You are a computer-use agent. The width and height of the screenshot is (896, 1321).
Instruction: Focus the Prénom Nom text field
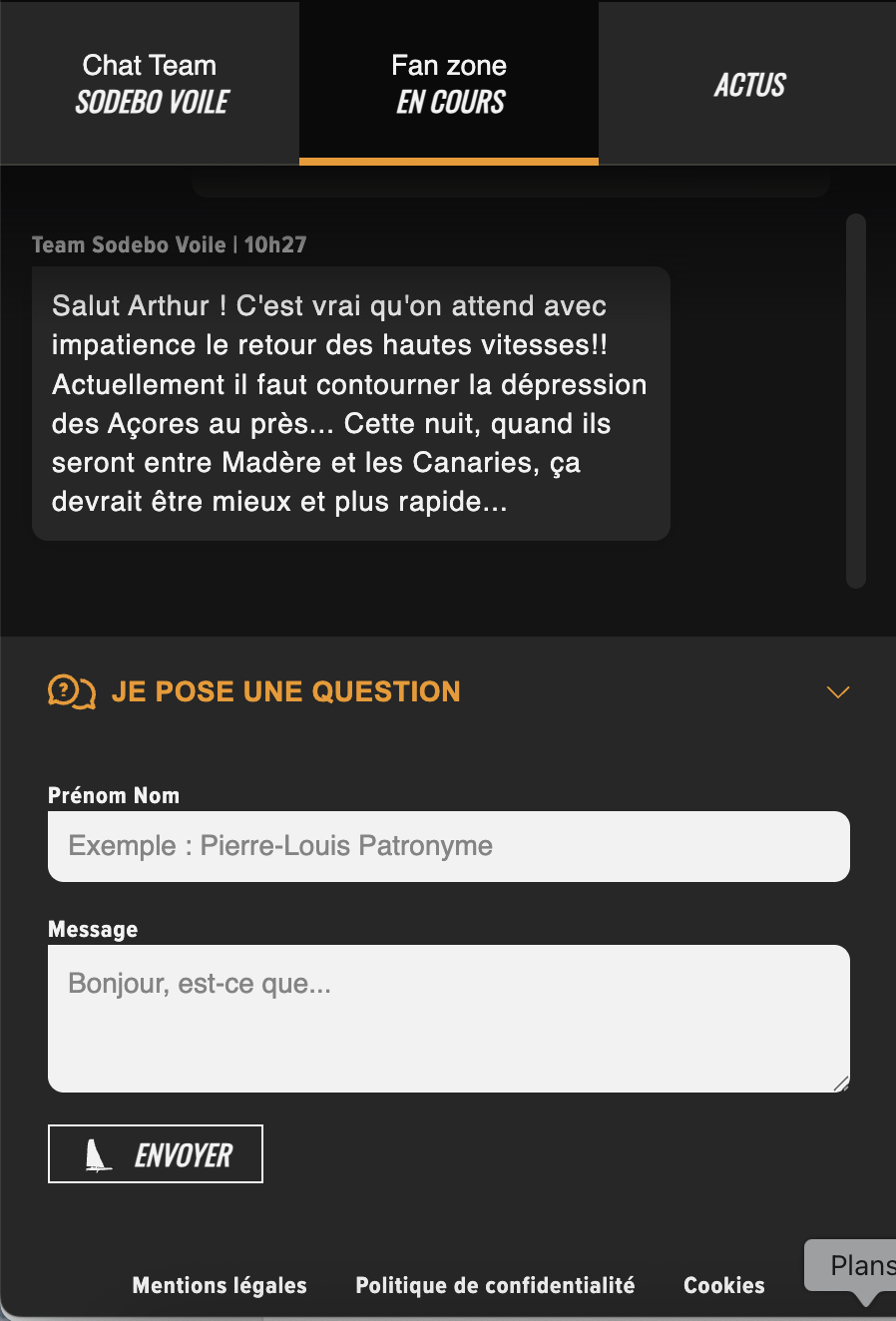click(449, 846)
